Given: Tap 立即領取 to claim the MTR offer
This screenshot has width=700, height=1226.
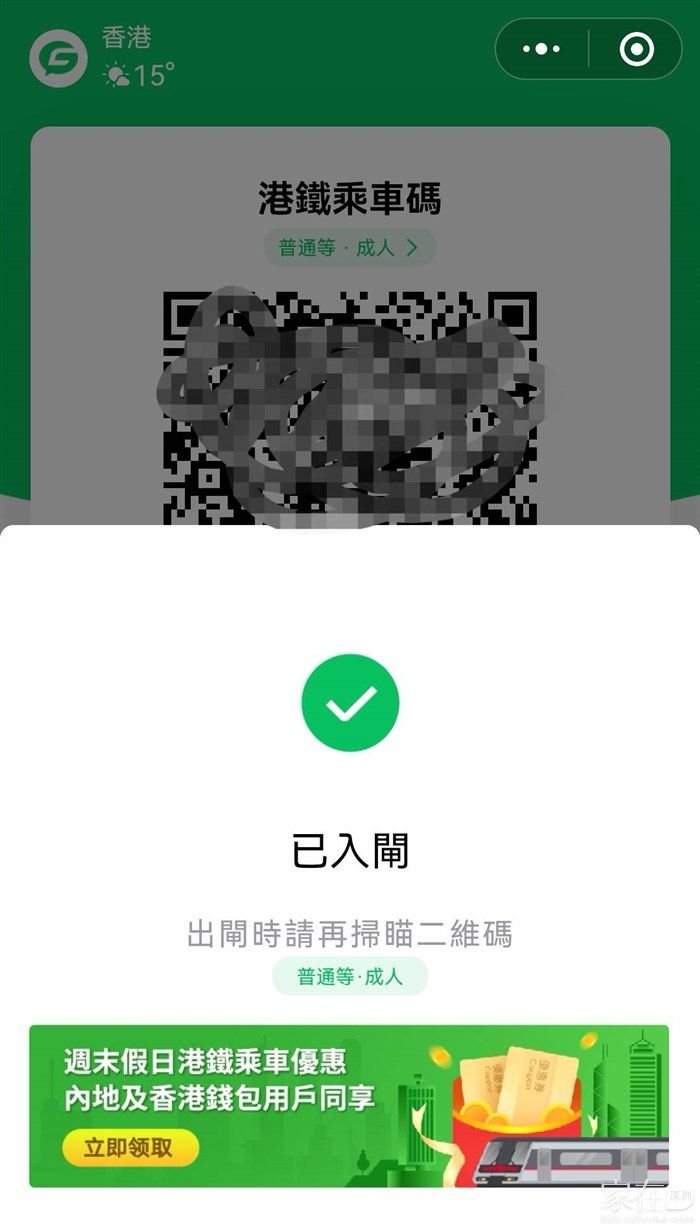Looking at the screenshot, I should coord(130,1148).
